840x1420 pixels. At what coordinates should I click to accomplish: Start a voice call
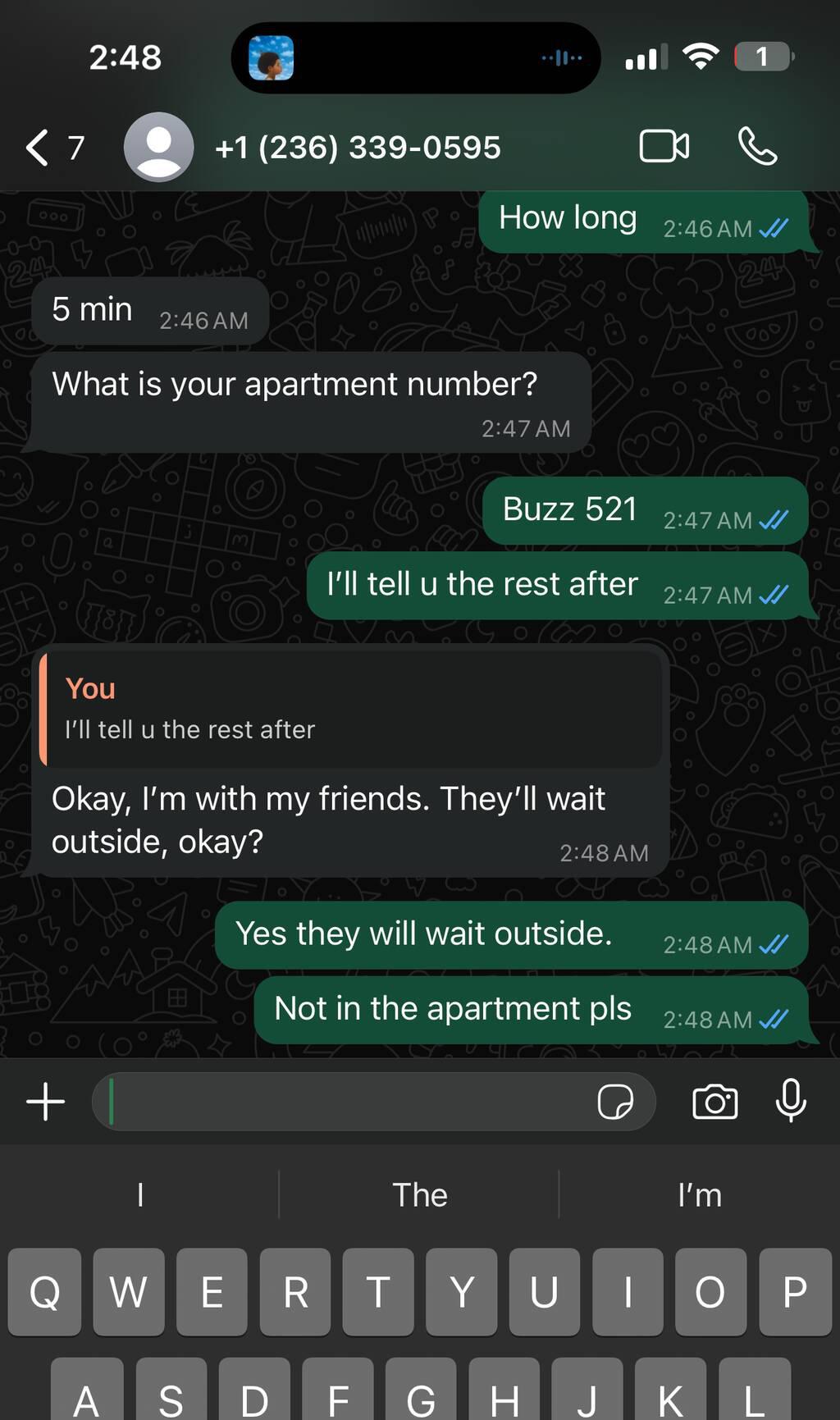757,147
